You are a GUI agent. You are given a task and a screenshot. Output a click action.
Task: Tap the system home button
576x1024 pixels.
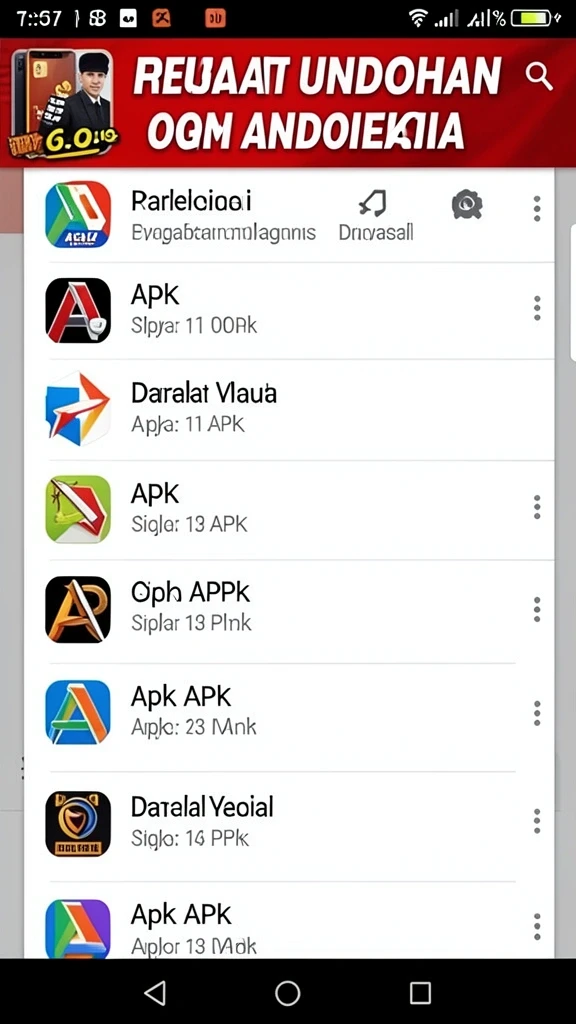pyautogui.click(x=287, y=993)
